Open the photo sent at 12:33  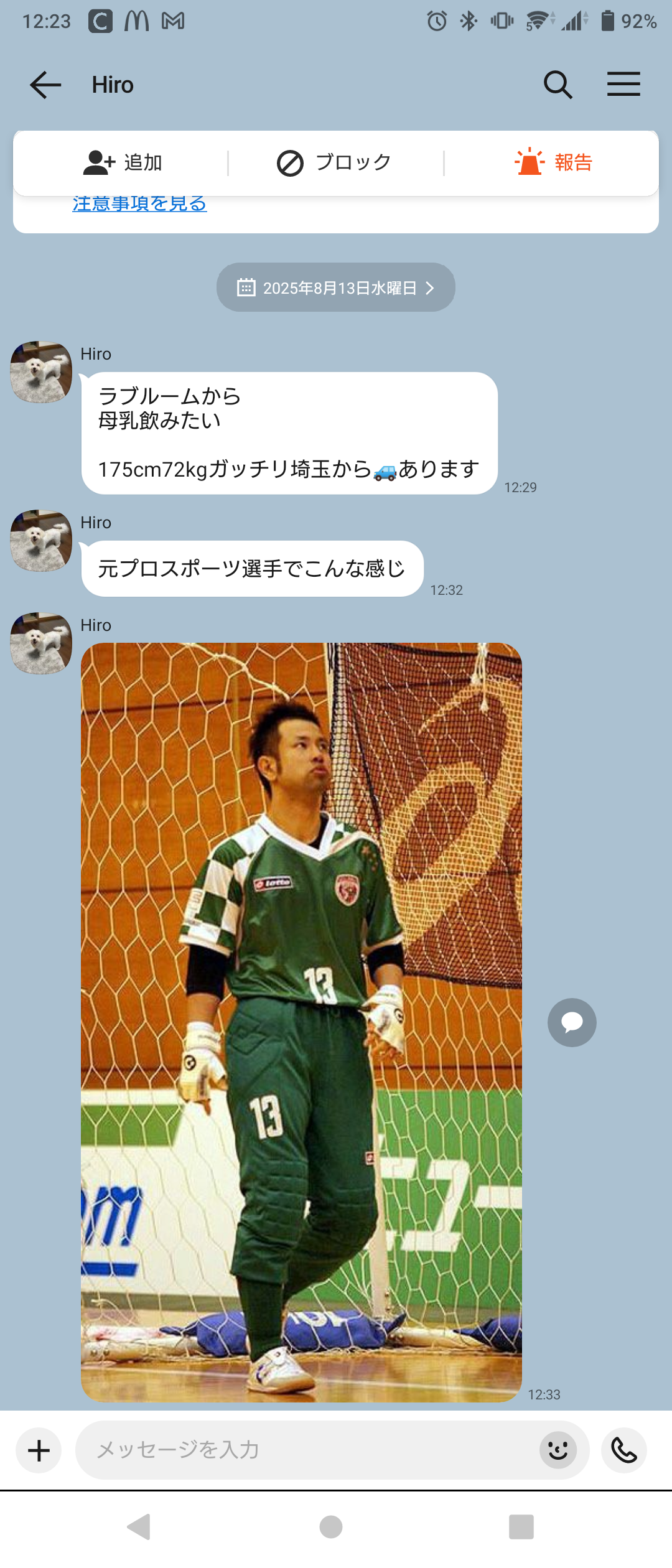(x=301, y=1022)
